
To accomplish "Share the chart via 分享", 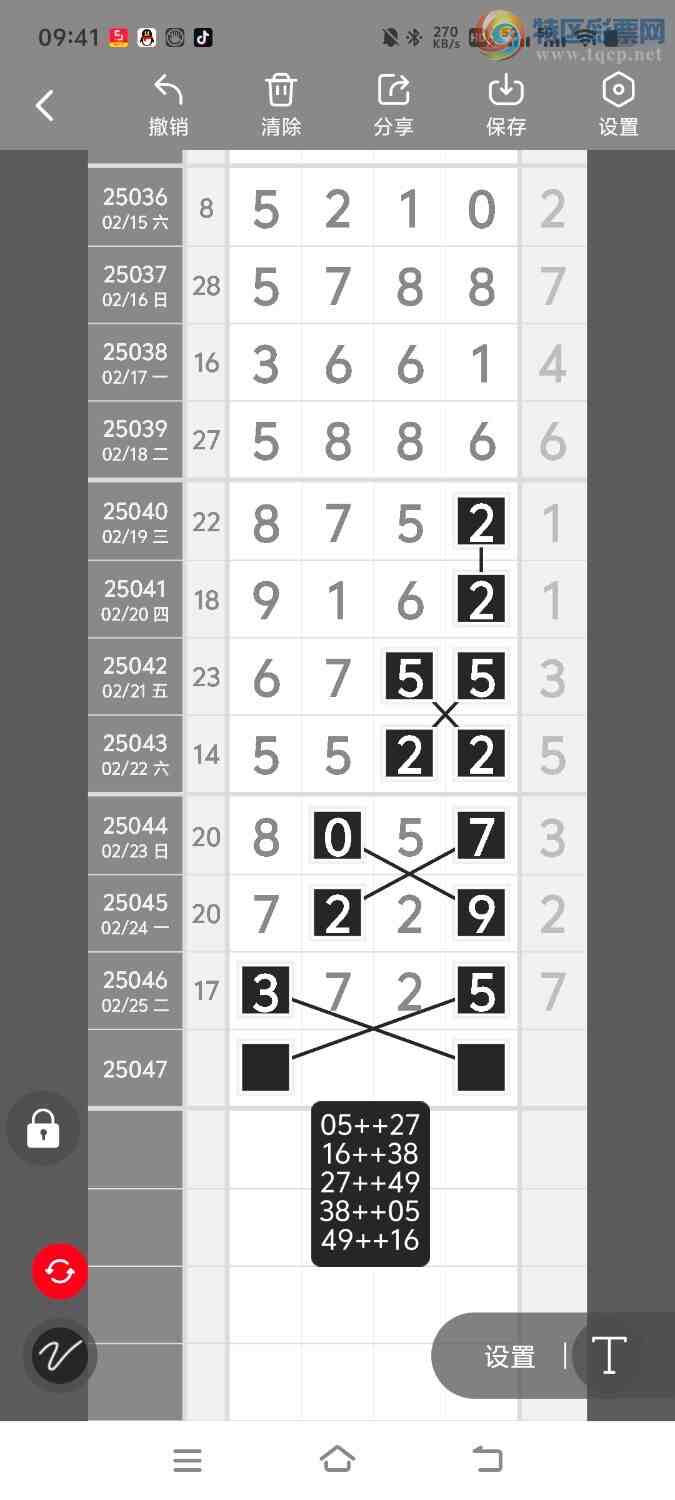I will (393, 105).
